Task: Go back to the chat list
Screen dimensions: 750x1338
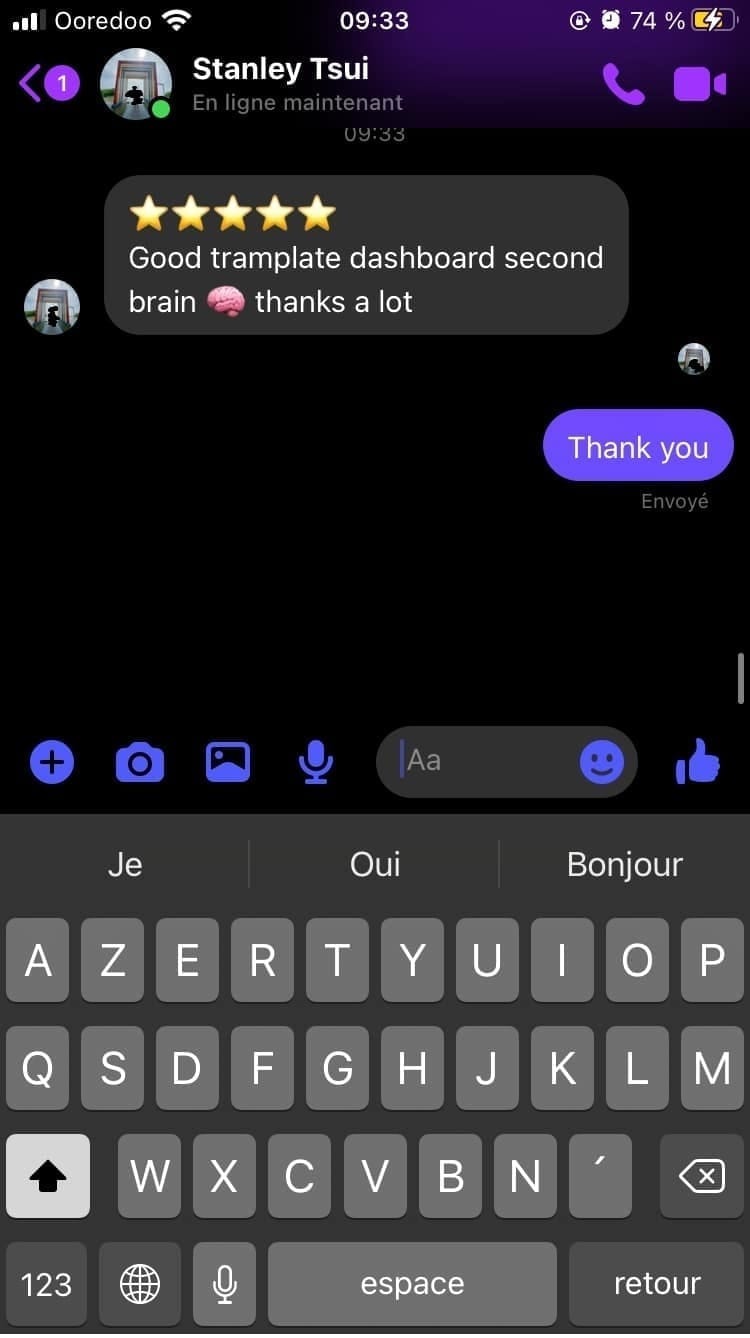Action: coord(46,84)
